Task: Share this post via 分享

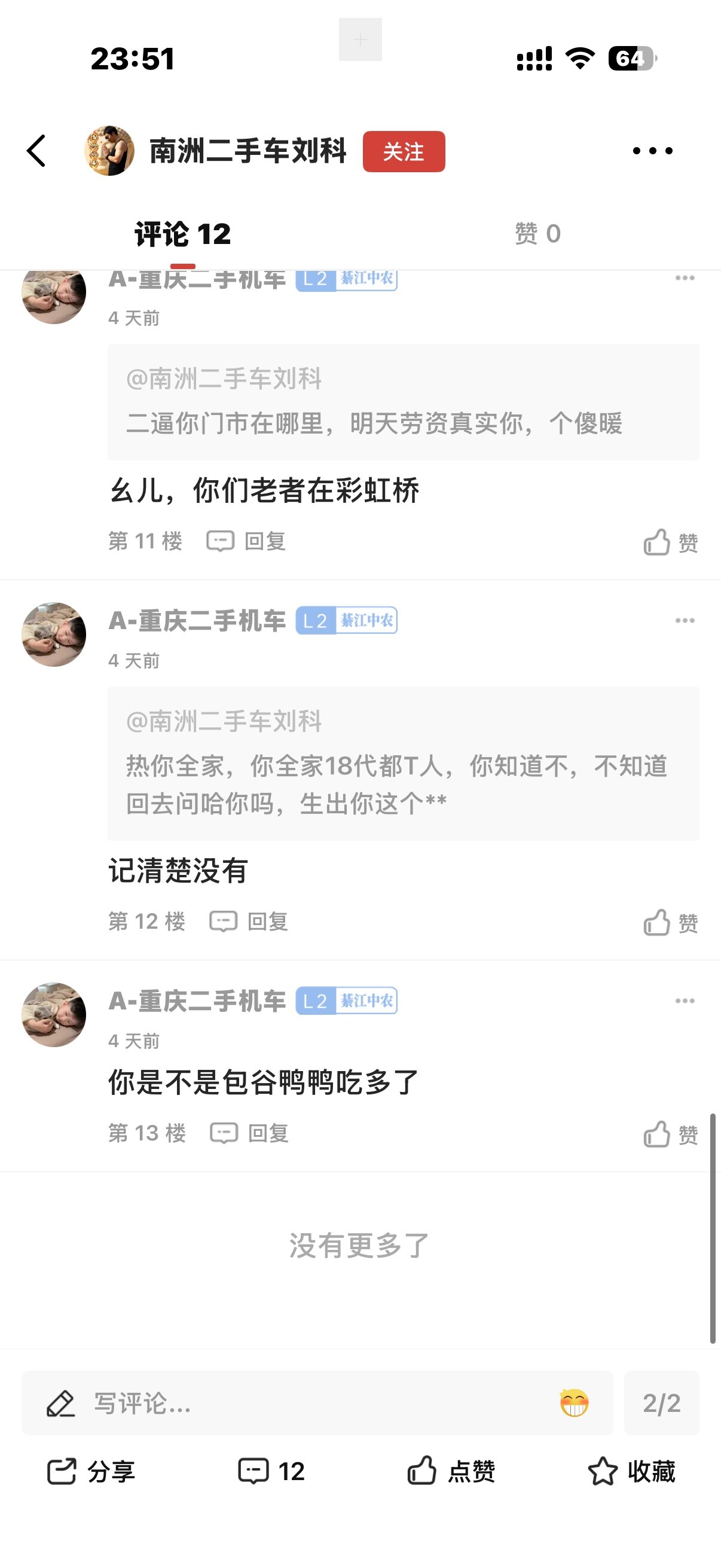Action: click(x=91, y=1472)
